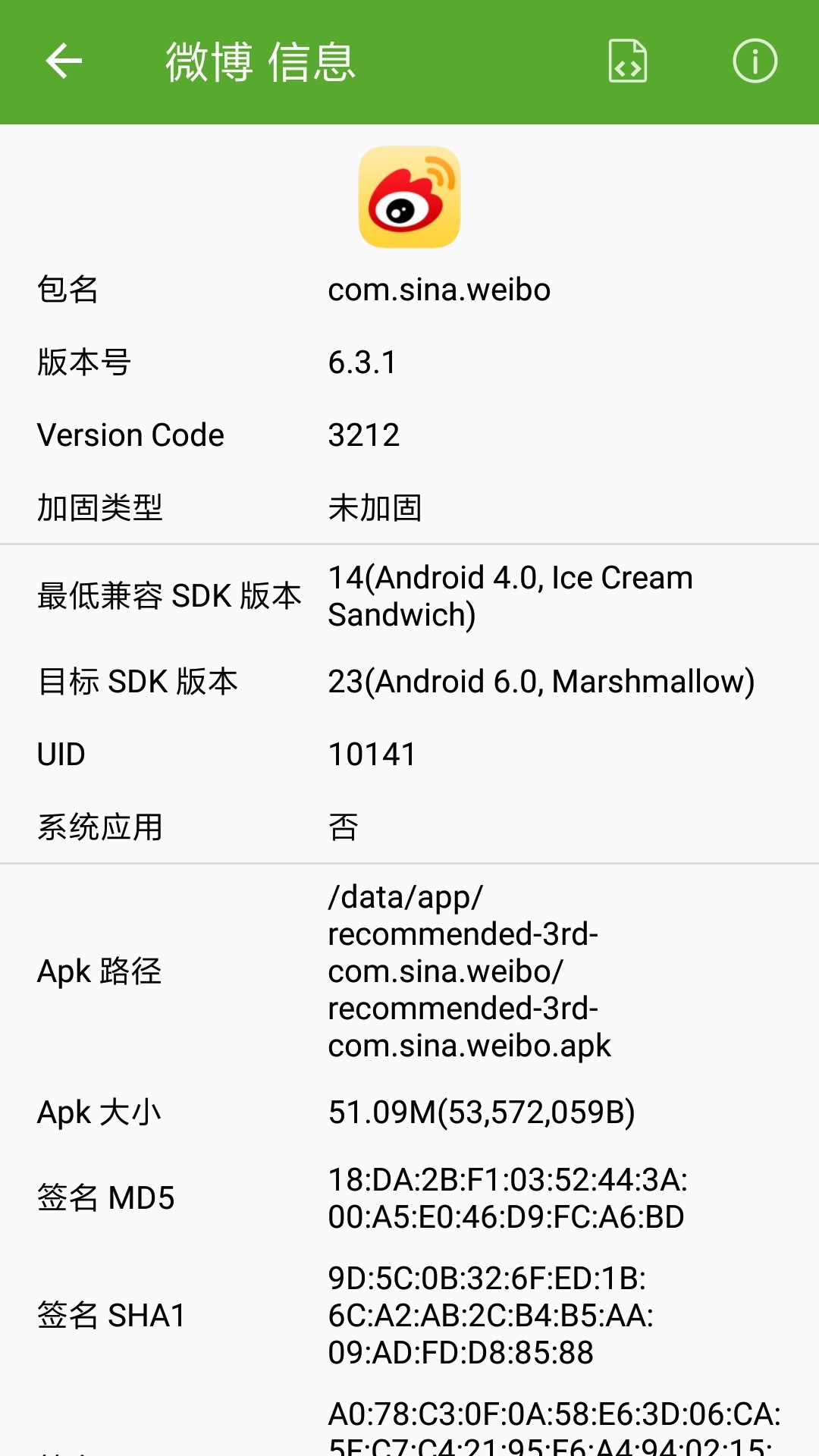Tap the Weibo app icon
This screenshot has width=819, height=1456.
coord(409,196)
